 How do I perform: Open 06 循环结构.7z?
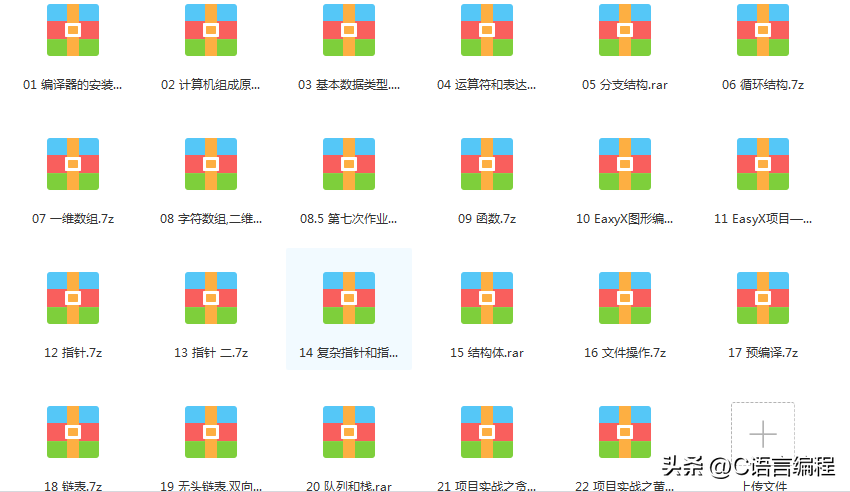(x=762, y=30)
